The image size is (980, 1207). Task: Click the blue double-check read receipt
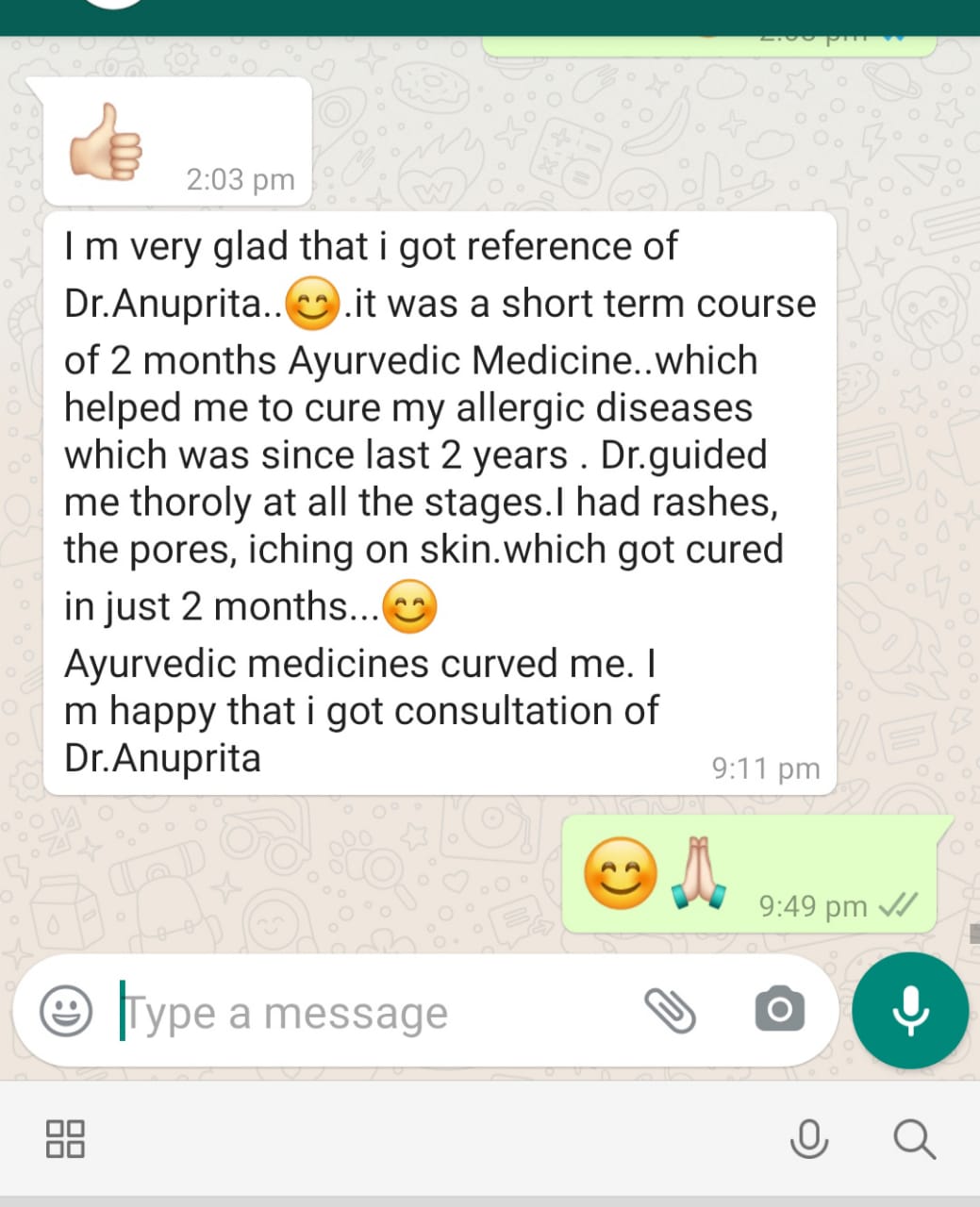898,906
